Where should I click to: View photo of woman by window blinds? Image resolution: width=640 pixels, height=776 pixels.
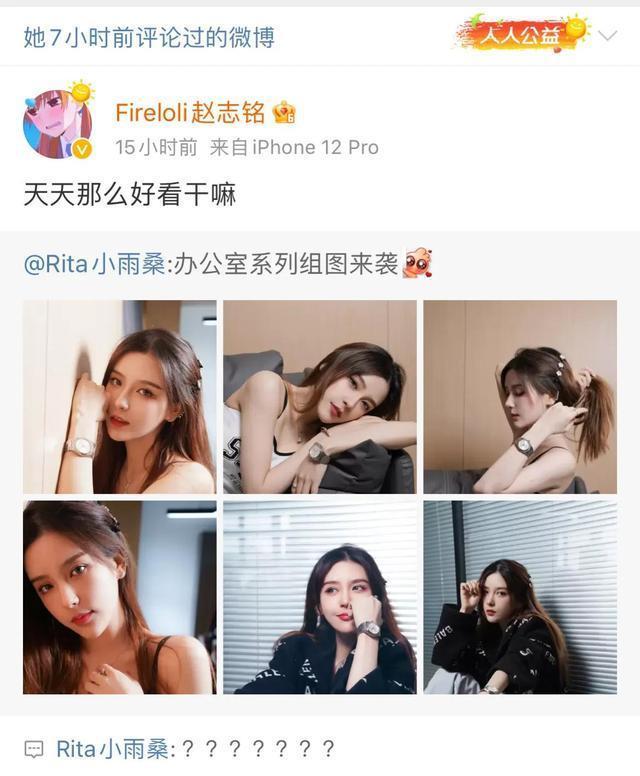[x=319, y=597]
